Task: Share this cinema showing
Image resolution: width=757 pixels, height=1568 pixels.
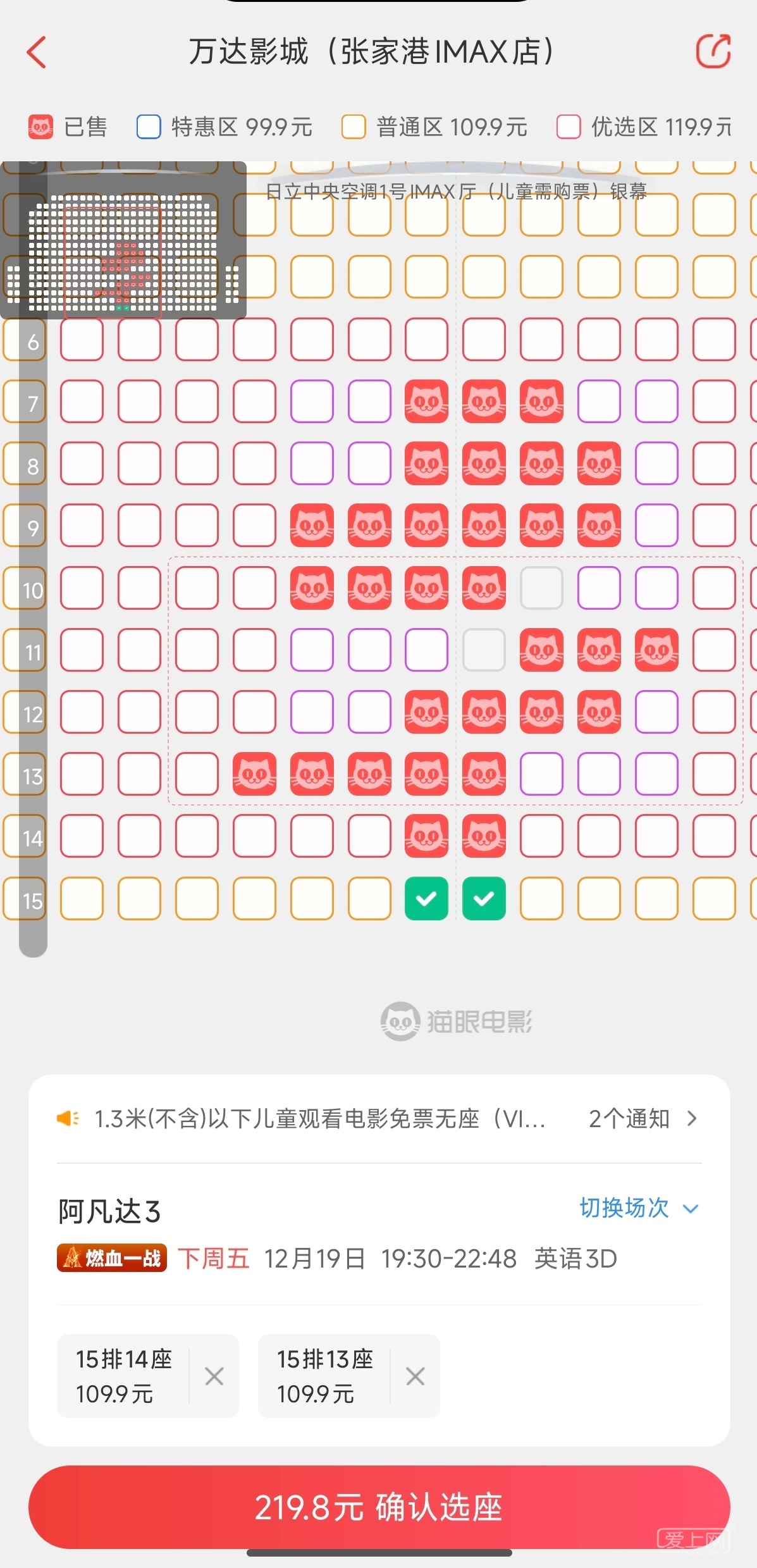Action: tap(713, 51)
